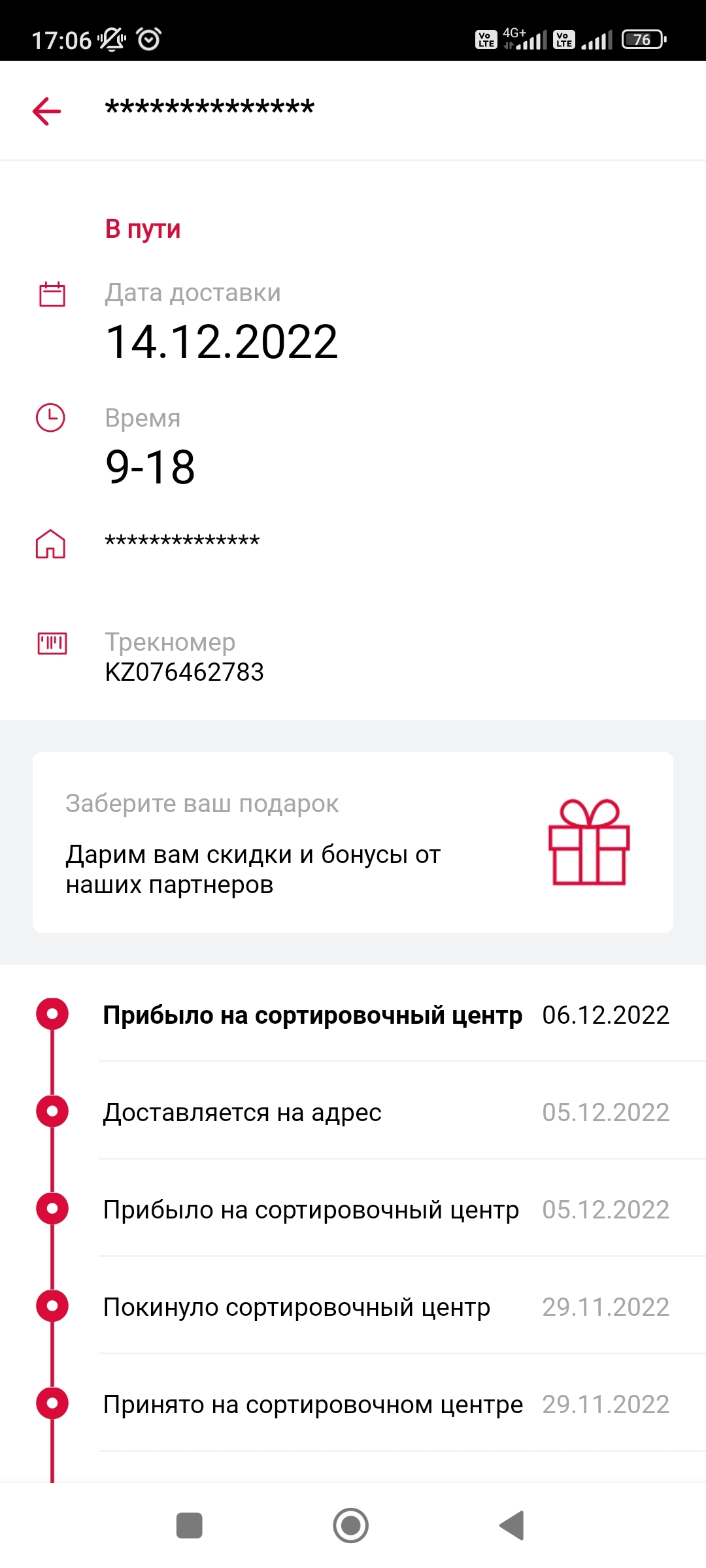The height and width of the screenshot is (1568, 706).
Task: Select the timeline dot for Прибыло на сортировочный центр
Action: pos(52,1015)
